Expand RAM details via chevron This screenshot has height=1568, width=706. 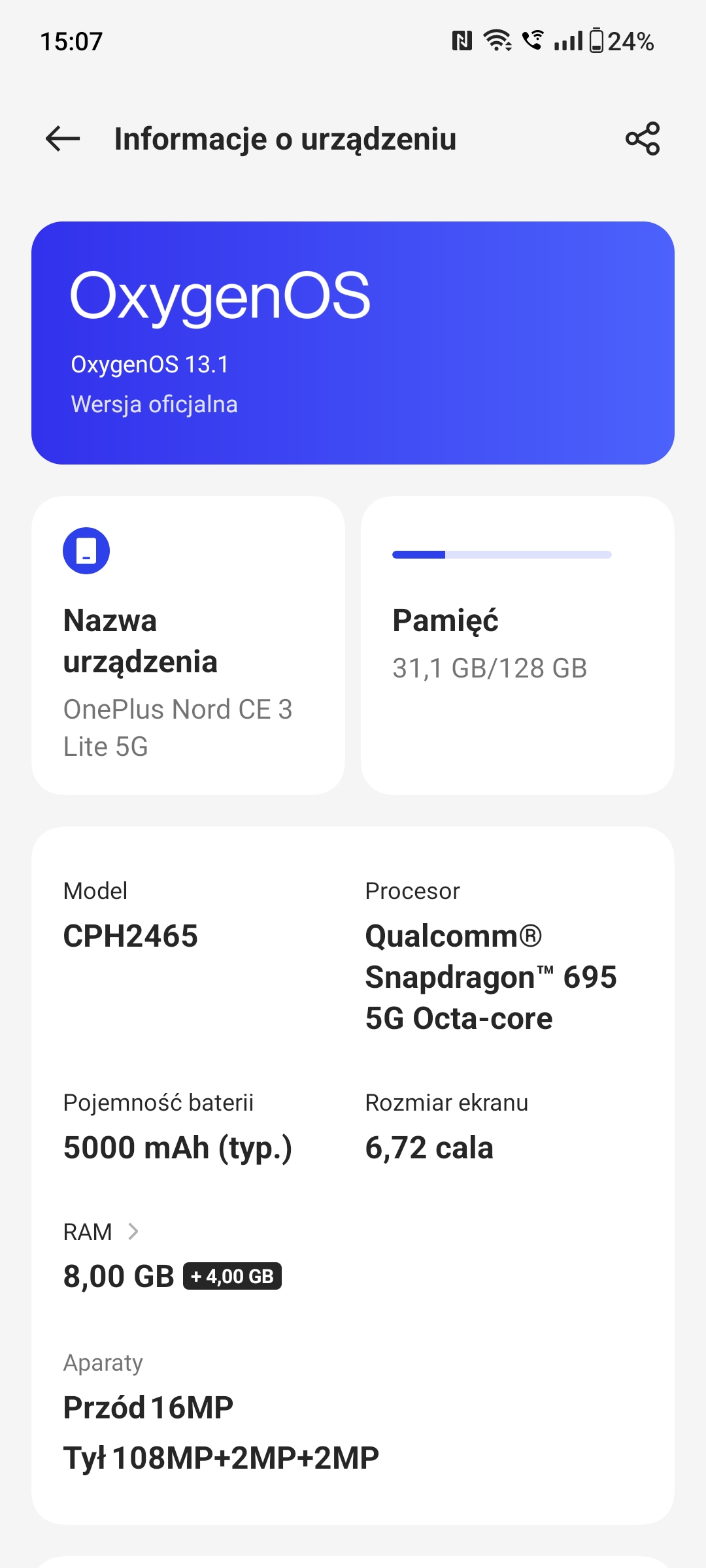(x=133, y=1232)
